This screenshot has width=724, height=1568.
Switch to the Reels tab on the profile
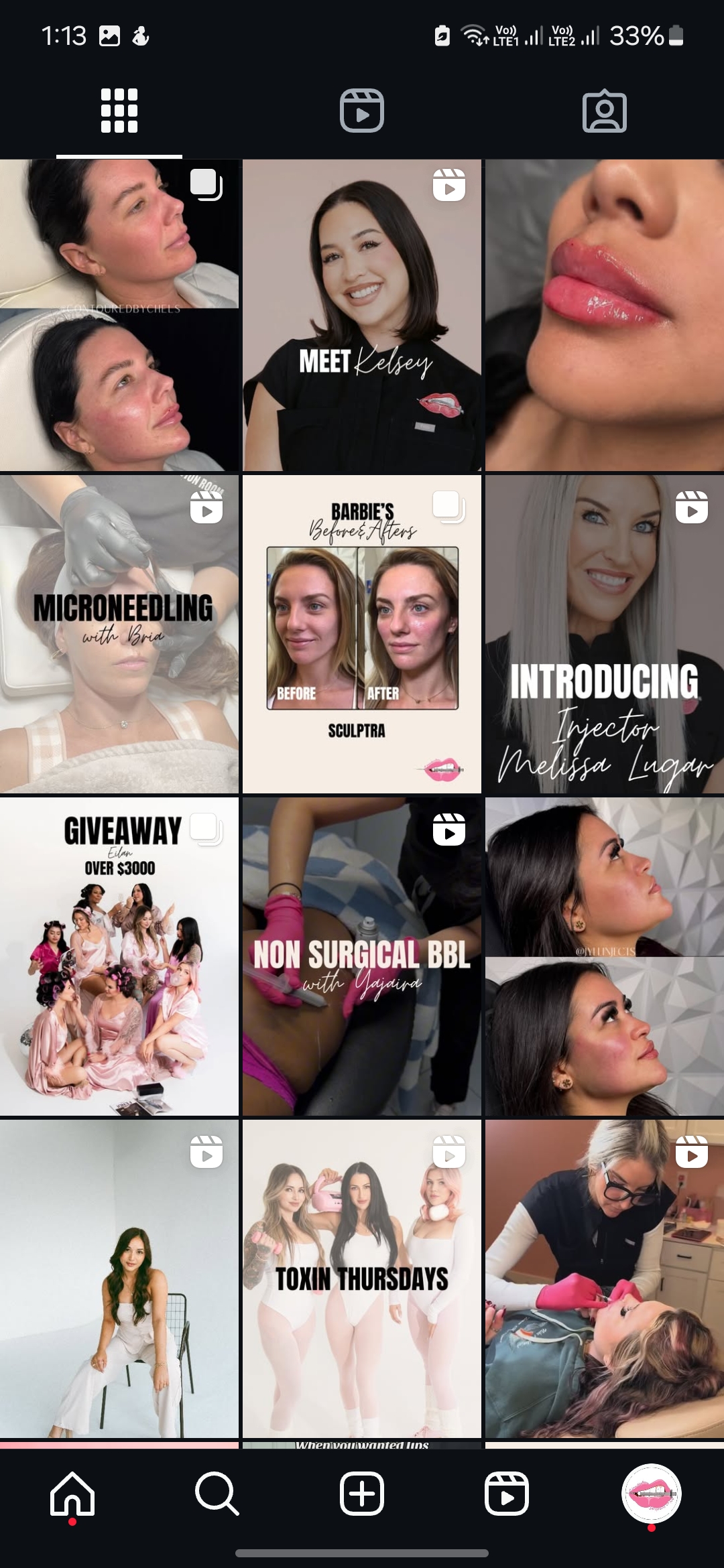point(362,111)
